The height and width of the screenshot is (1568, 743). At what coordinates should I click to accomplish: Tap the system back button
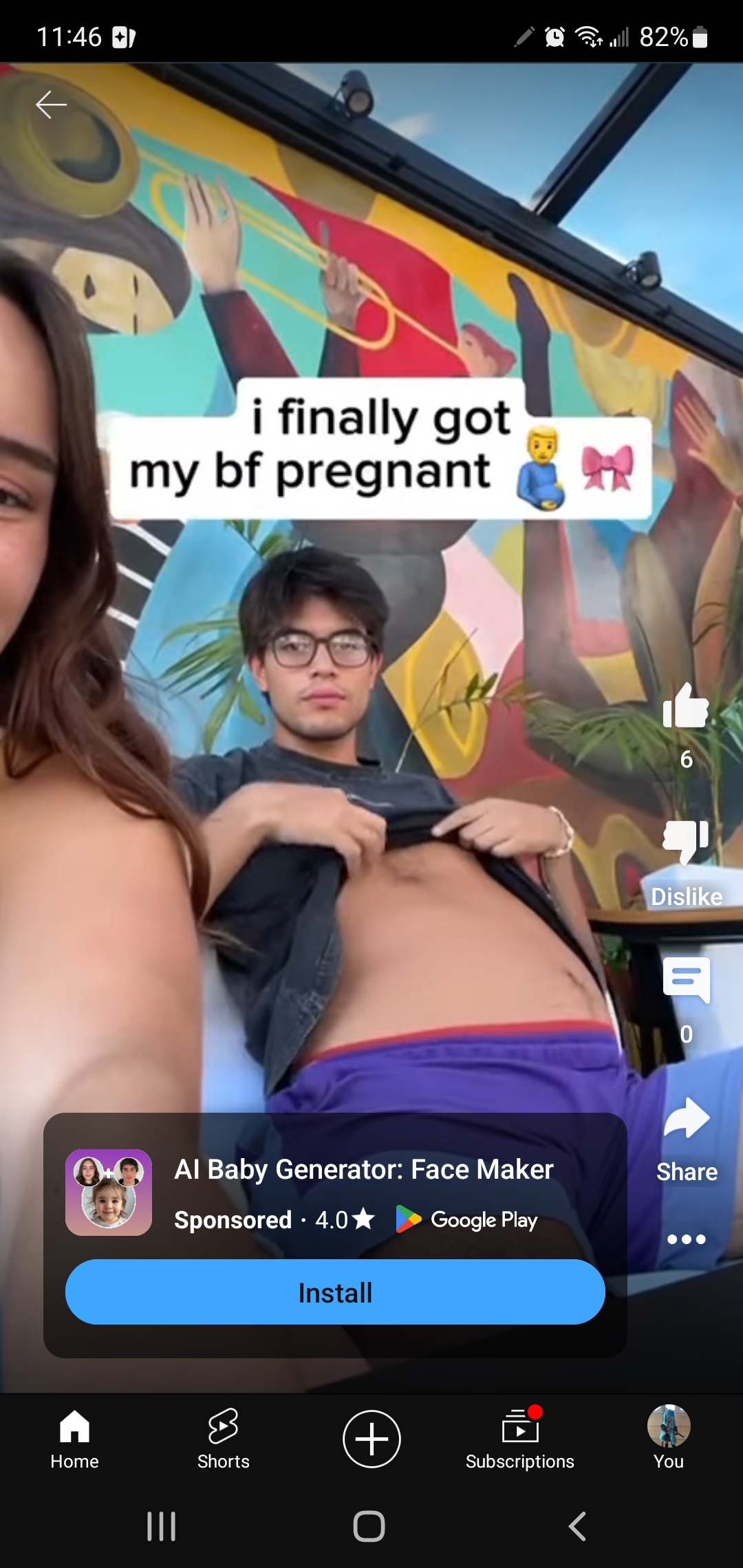pyautogui.click(x=578, y=1527)
